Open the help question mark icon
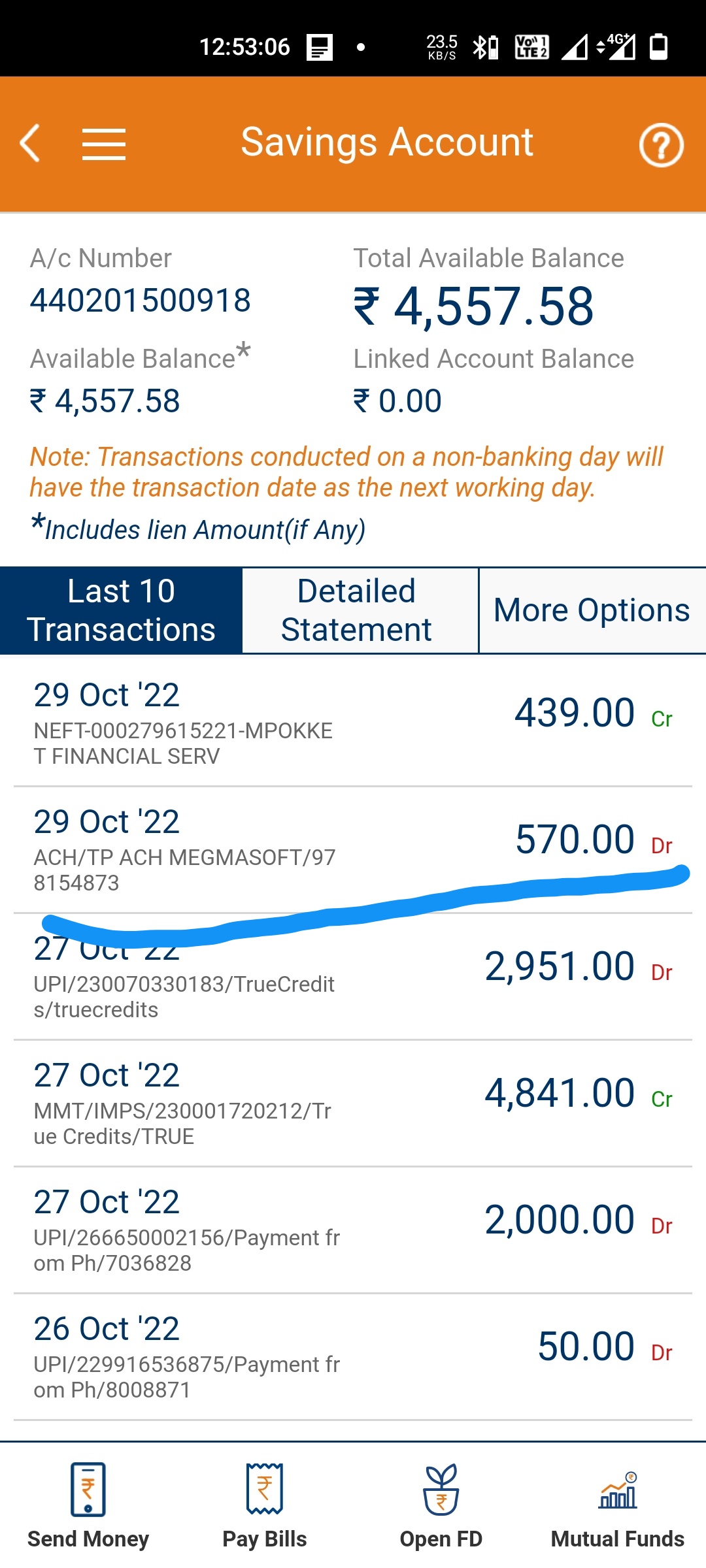 (x=660, y=145)
